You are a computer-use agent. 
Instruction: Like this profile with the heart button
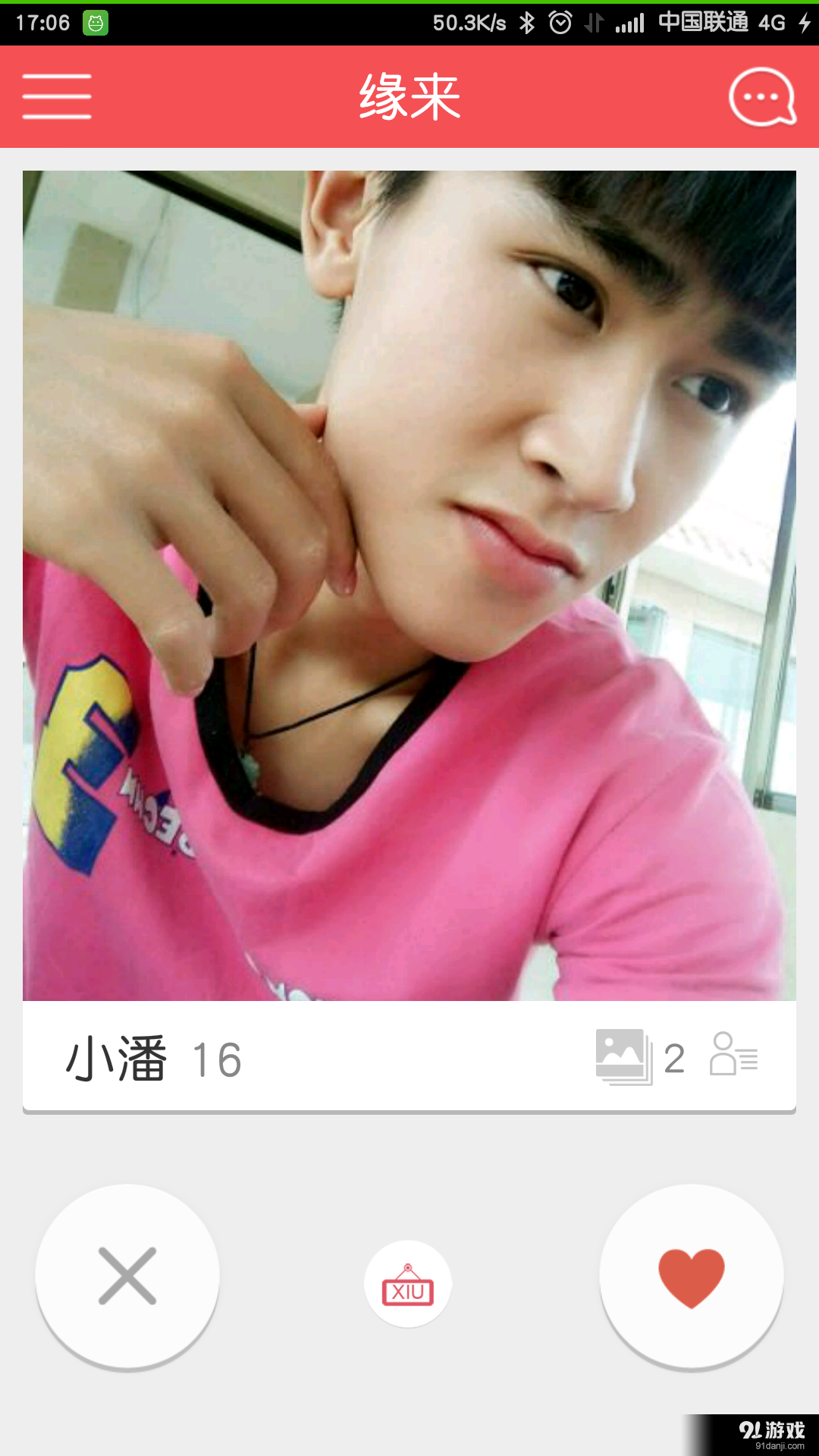tap(691, 1276)
